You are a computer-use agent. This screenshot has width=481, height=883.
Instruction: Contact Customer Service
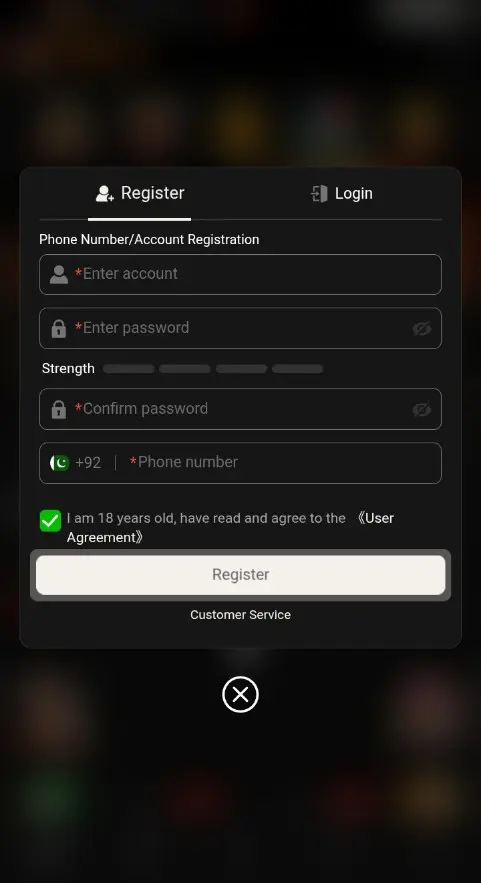pyautogui.click(x=240, y=615)
